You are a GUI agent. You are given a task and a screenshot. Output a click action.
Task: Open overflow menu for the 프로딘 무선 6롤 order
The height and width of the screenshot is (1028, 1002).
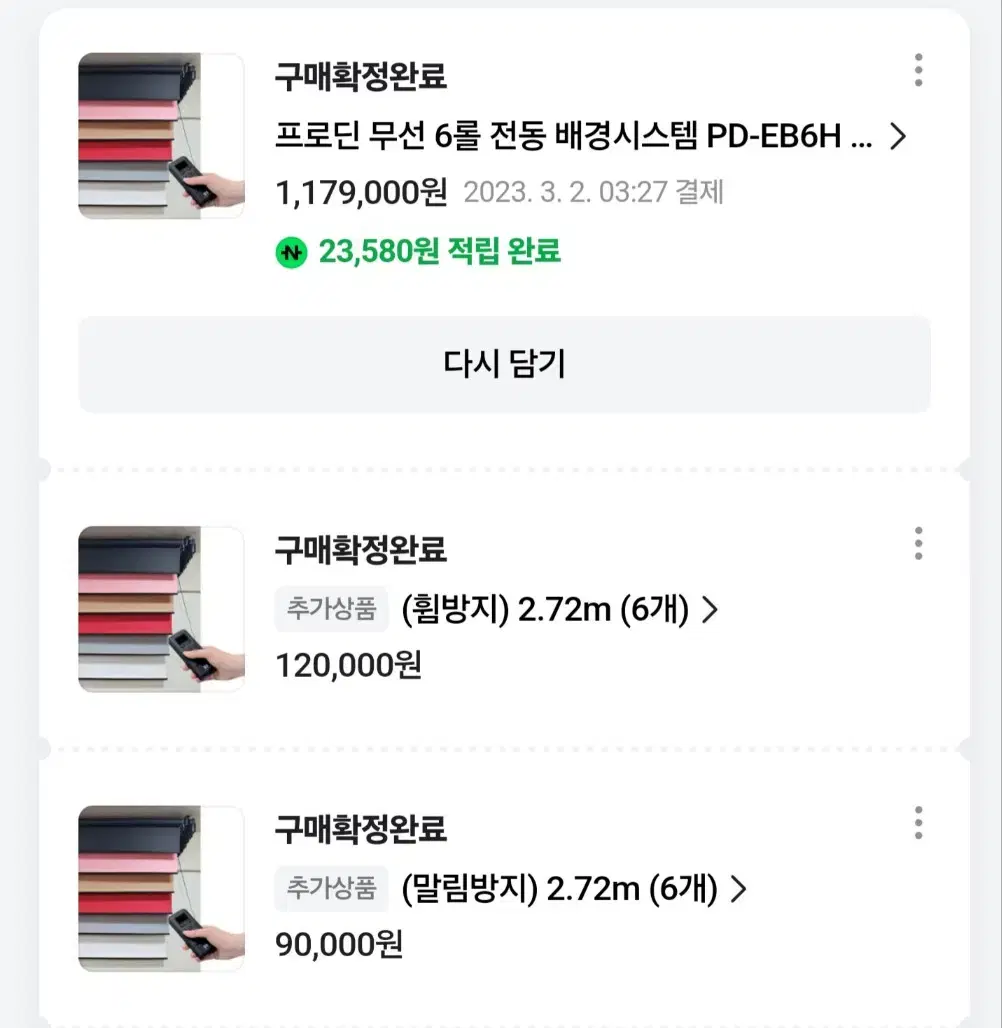pos(918,71)
